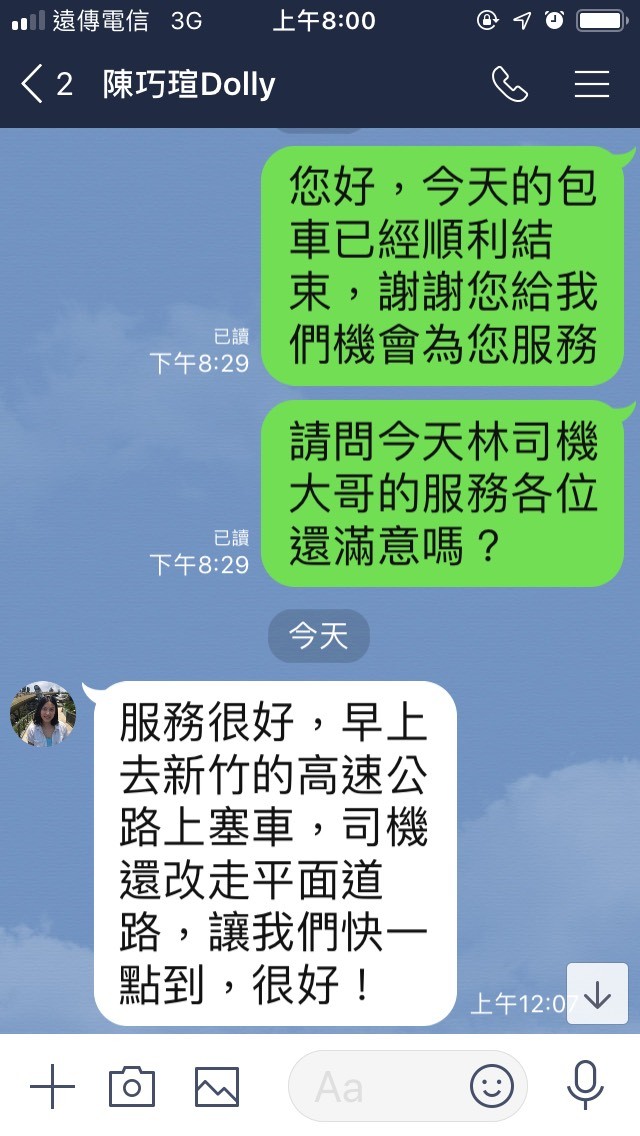Screen dimensions: 640x1136
Task: Open the chat options menu
Action: click(x=592, y=85)
